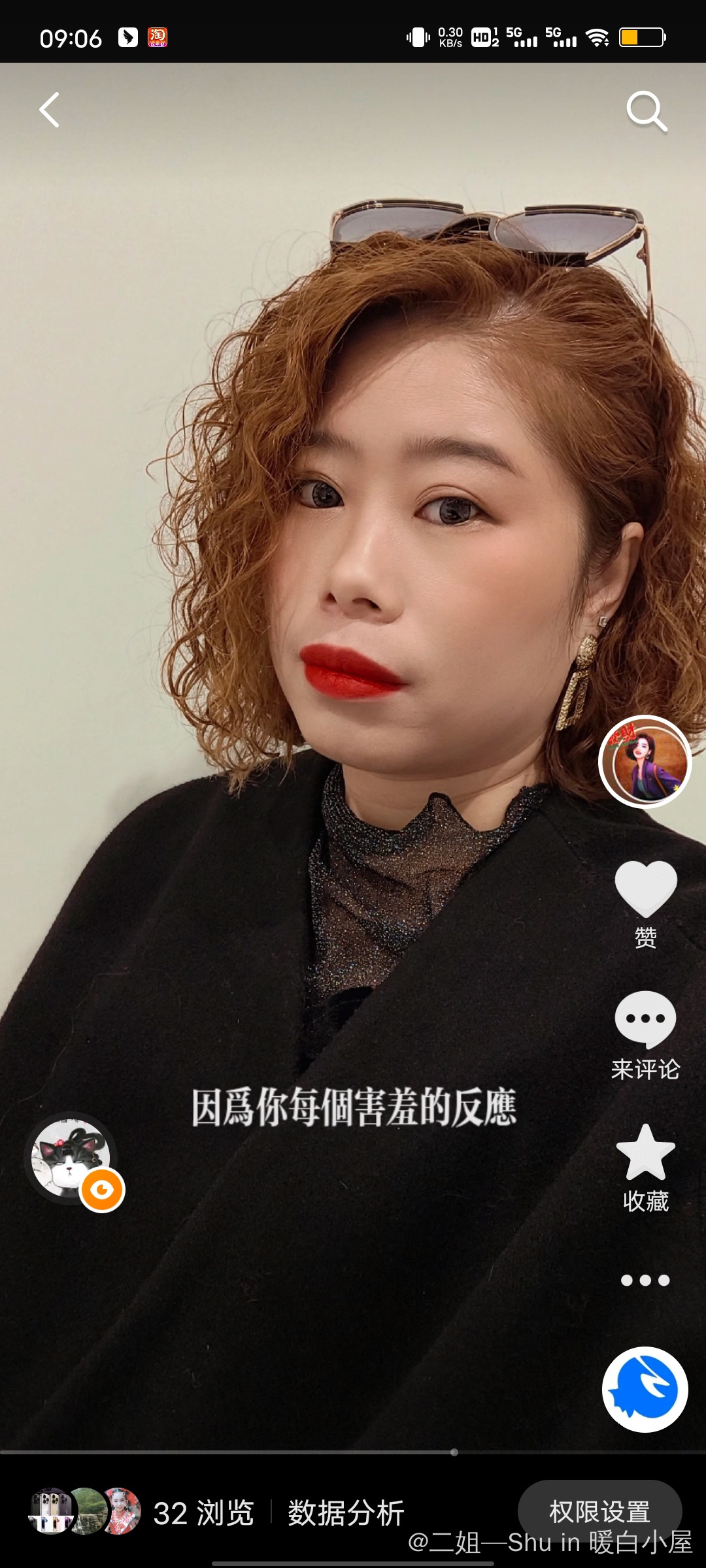Open 权限设置 permission settings

(x=599, y=1511)
